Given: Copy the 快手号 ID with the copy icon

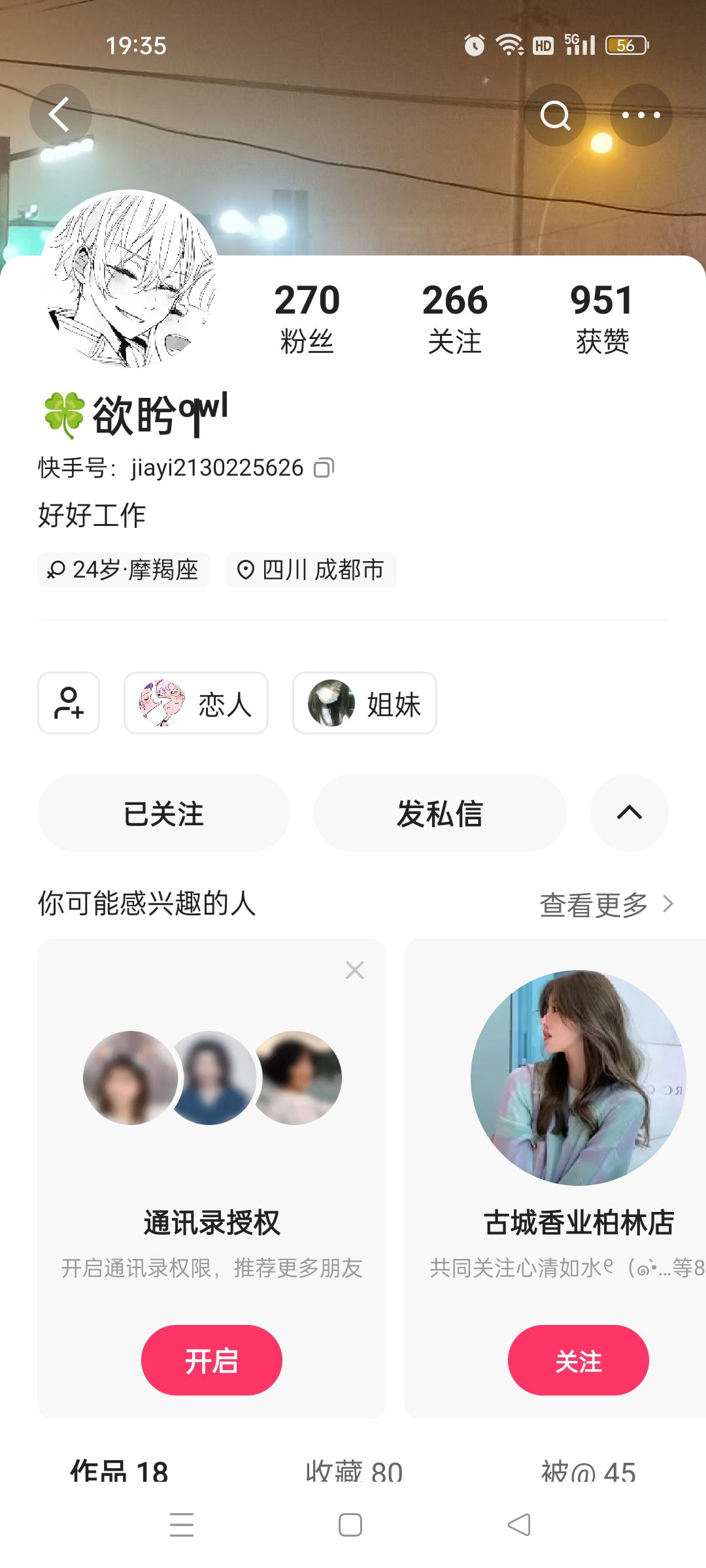Looking at the screenshot, I should pos(324,468).
